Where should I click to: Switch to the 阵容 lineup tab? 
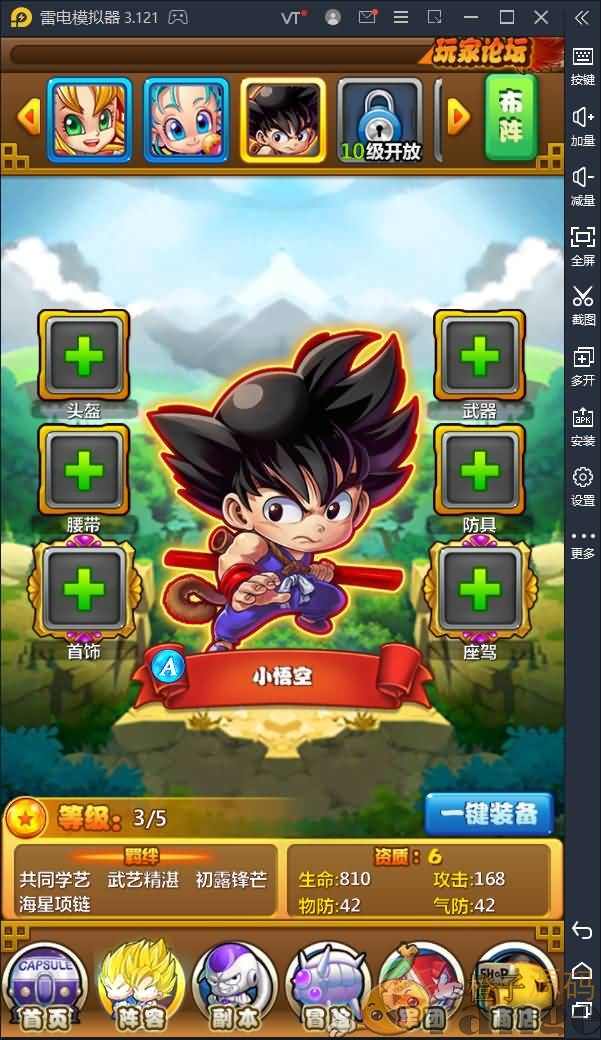(140, 992)
